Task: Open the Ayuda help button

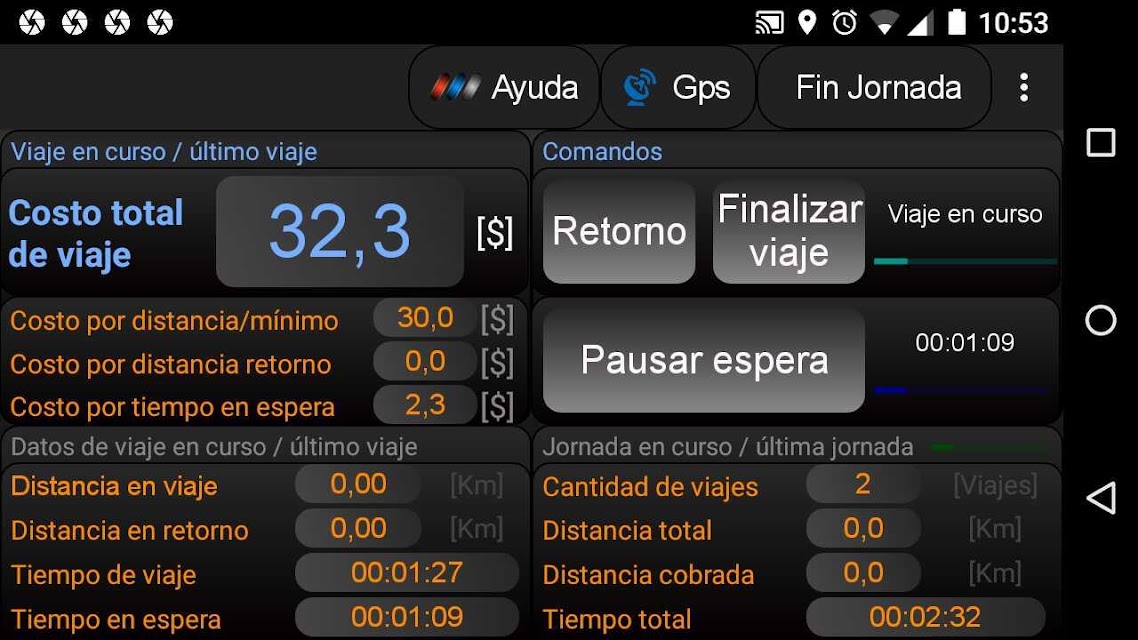Action: pos(504,88)
